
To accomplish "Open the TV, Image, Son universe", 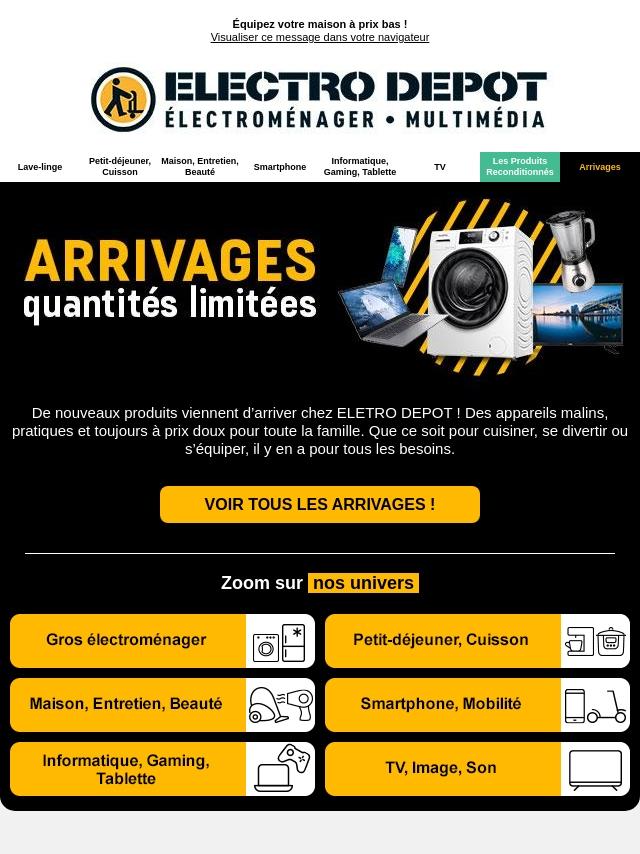I will [x=477, y=769].
